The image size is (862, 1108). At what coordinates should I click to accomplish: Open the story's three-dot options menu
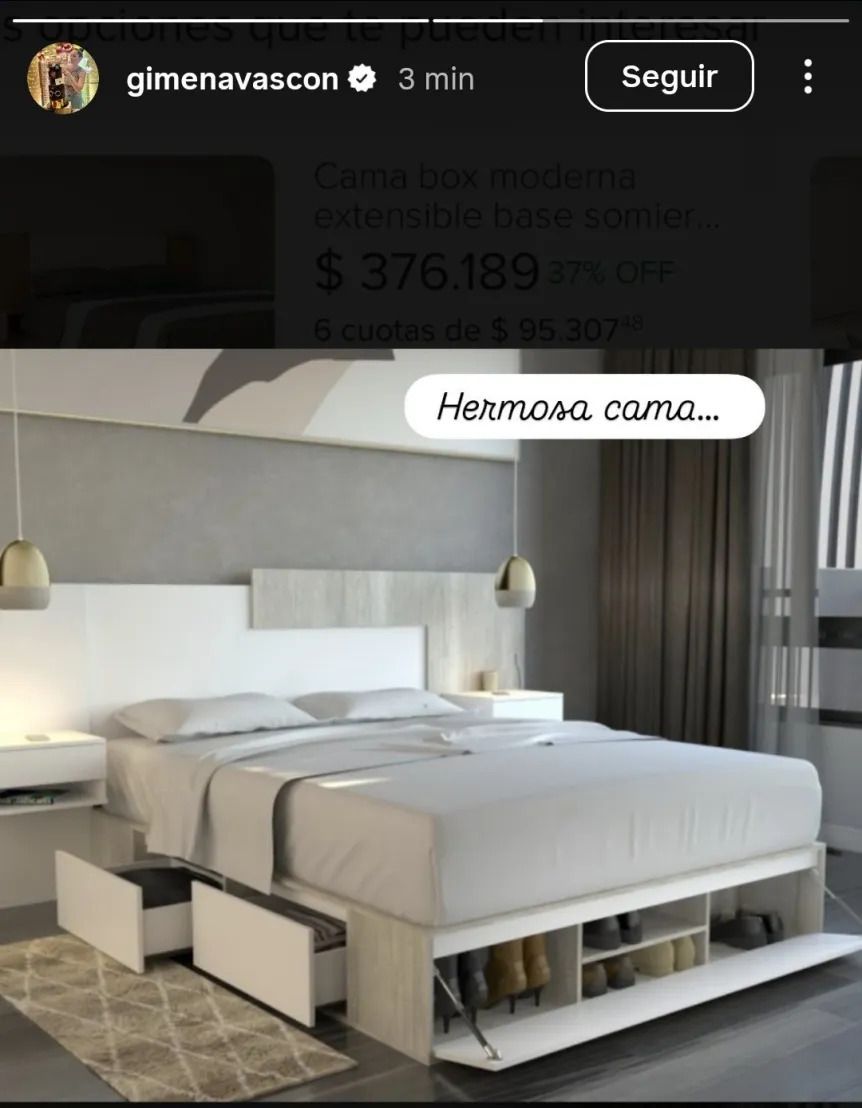click(x=807, y=77)
